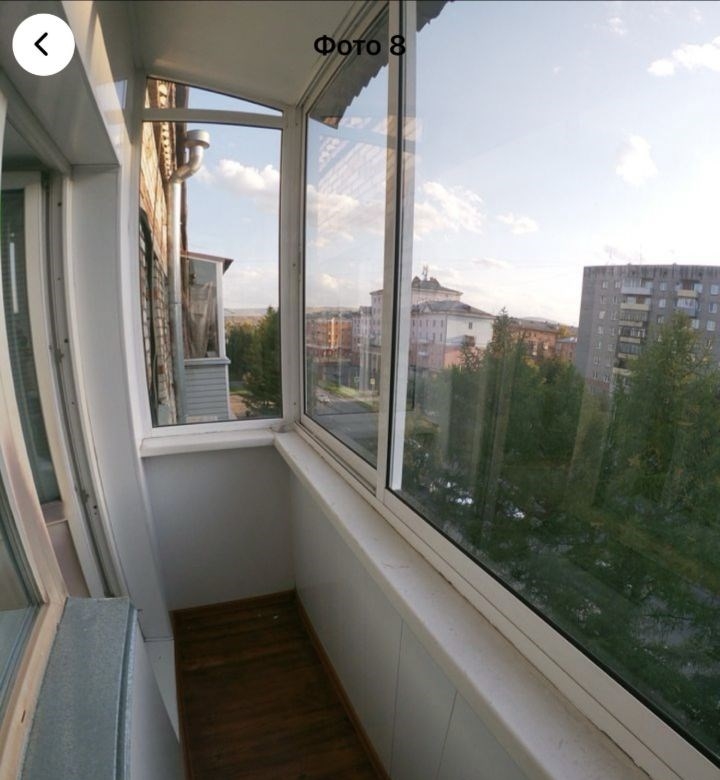Go back from the Фото 8 viewer

(x=43, y=44)
